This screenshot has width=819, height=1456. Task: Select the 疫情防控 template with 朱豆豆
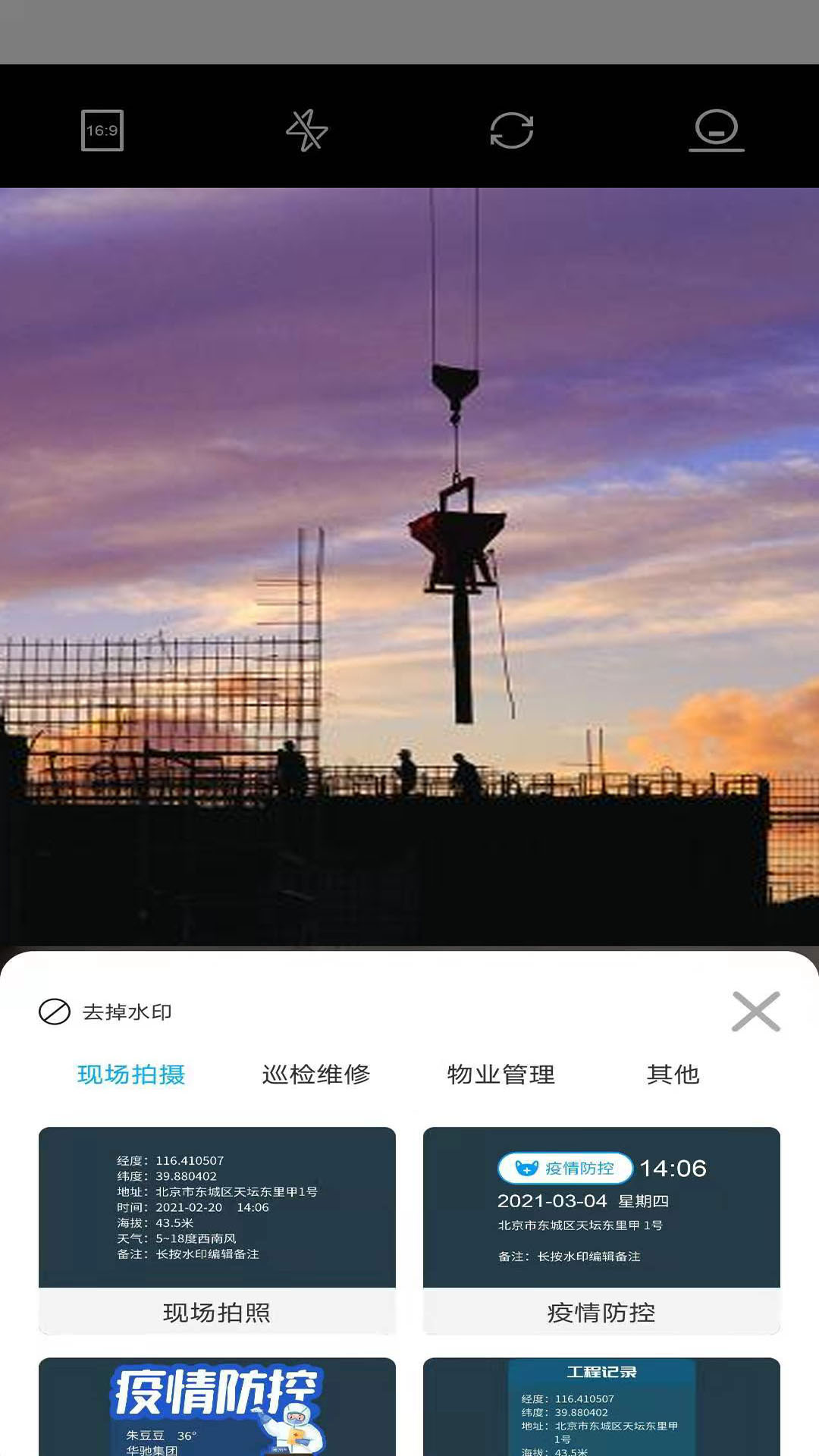point(217,1407)
